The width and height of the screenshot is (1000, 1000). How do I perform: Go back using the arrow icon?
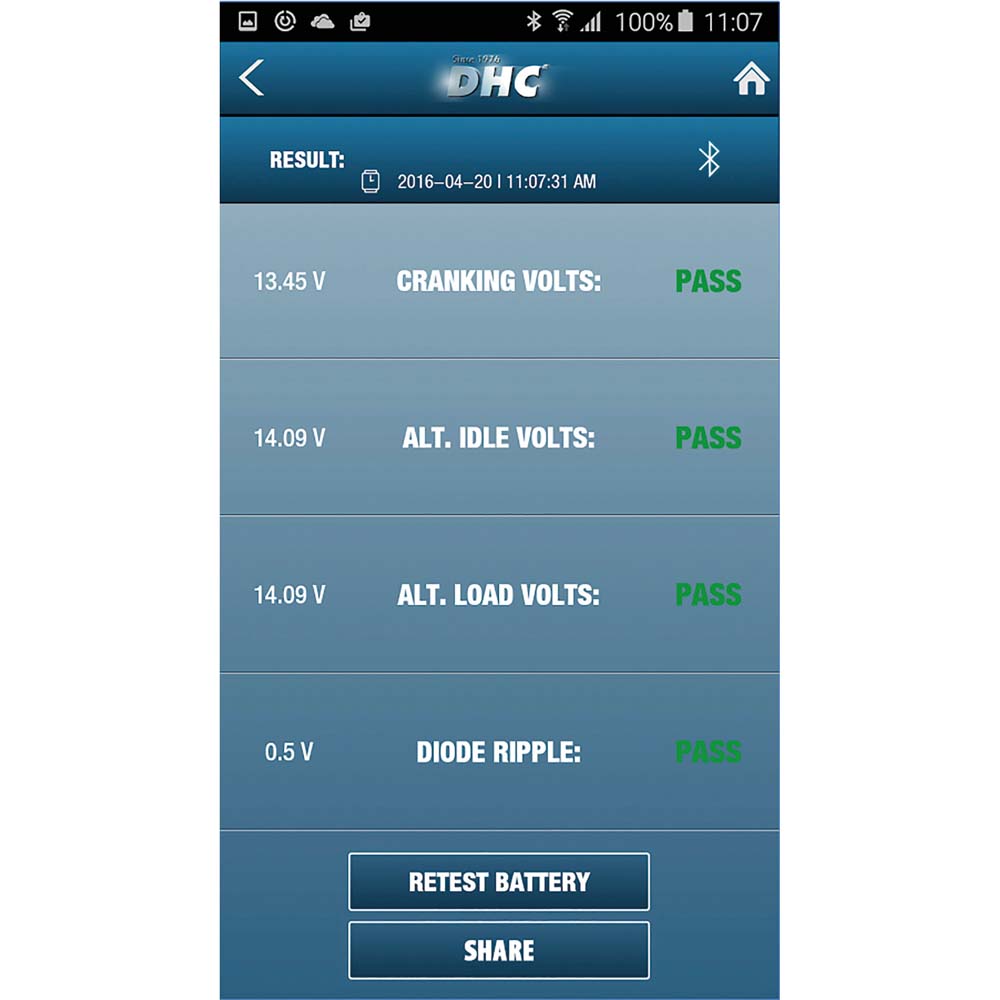tap(252, 78)
